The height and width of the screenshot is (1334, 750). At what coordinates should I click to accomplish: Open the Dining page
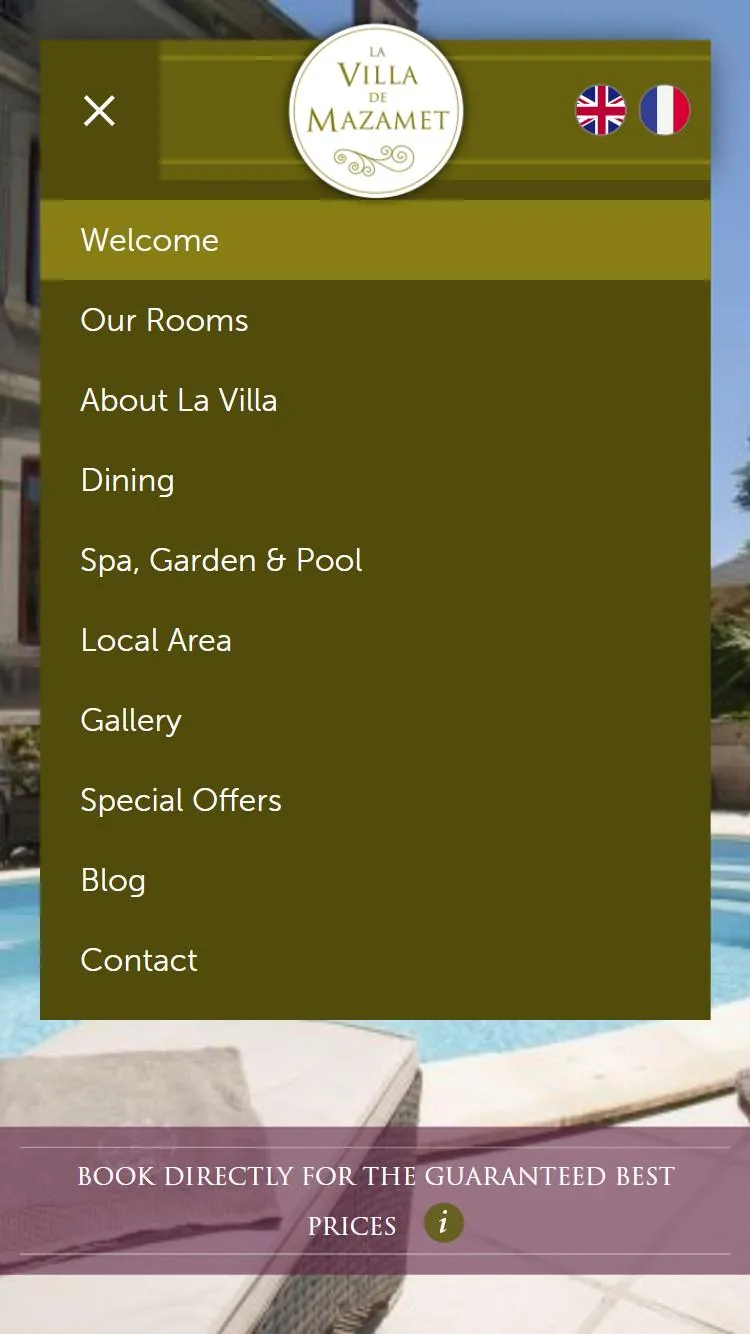point(128,480)
